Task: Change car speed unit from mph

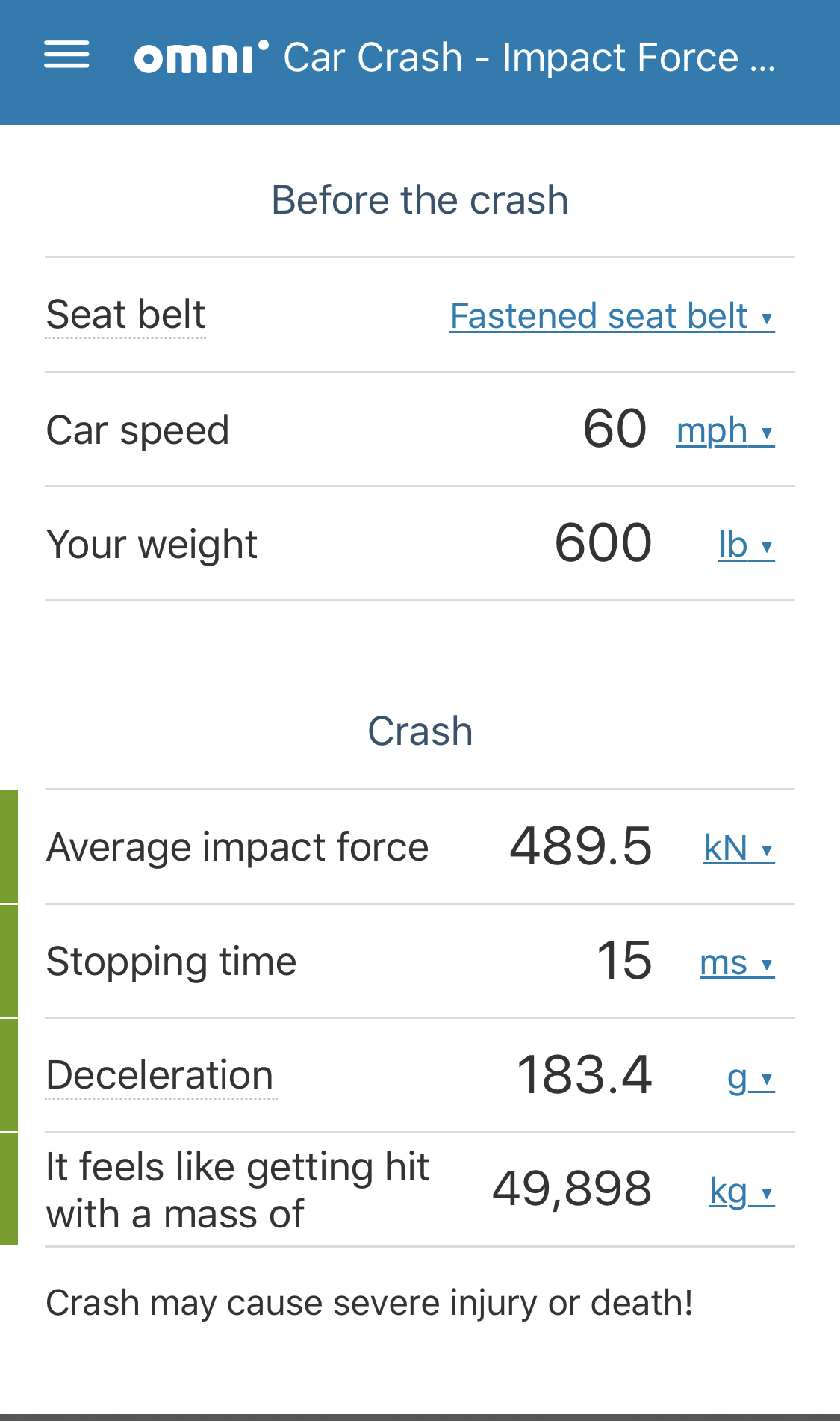Action: [x=726, y=431]
